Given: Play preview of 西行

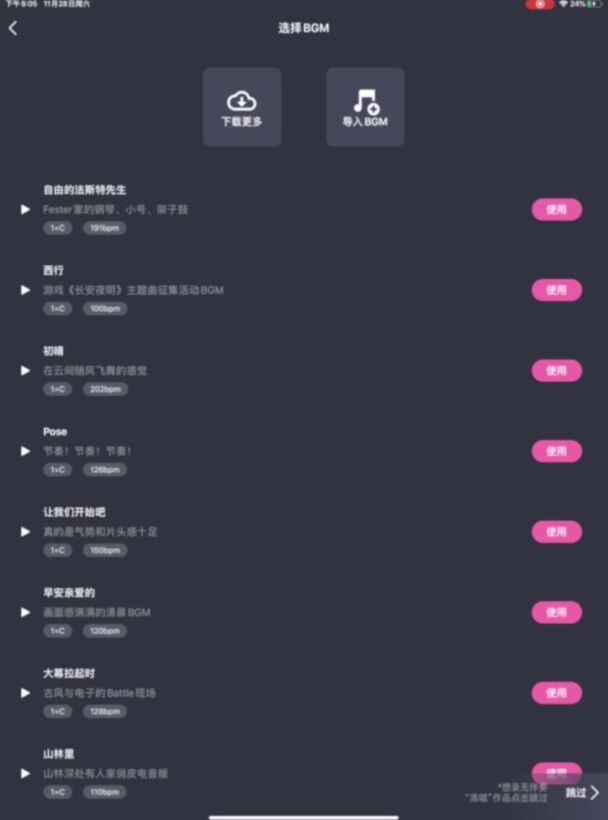Looking at the screenshot, I should click(x=26, y=290).
